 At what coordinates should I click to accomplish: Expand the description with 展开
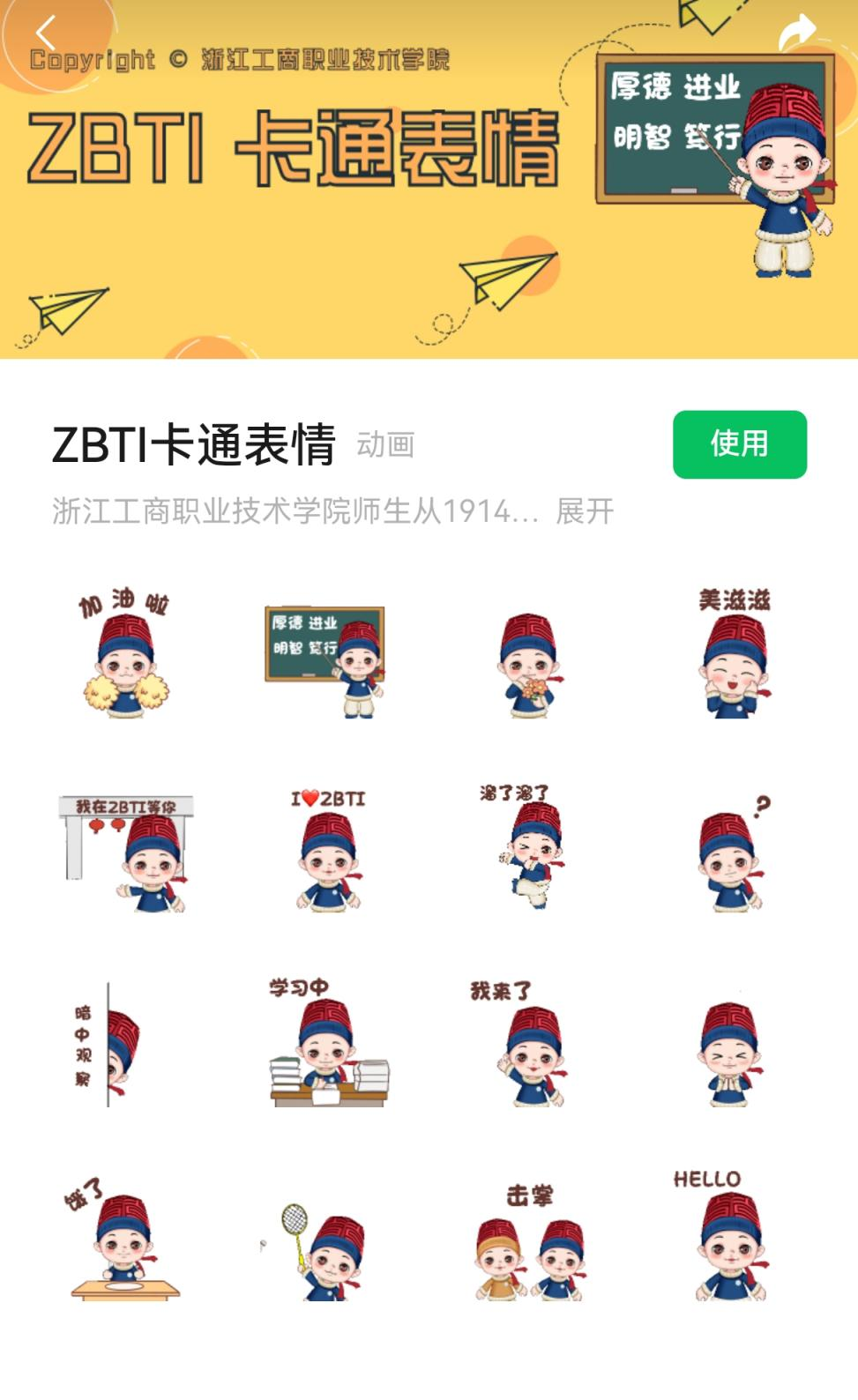pos(585,510)
